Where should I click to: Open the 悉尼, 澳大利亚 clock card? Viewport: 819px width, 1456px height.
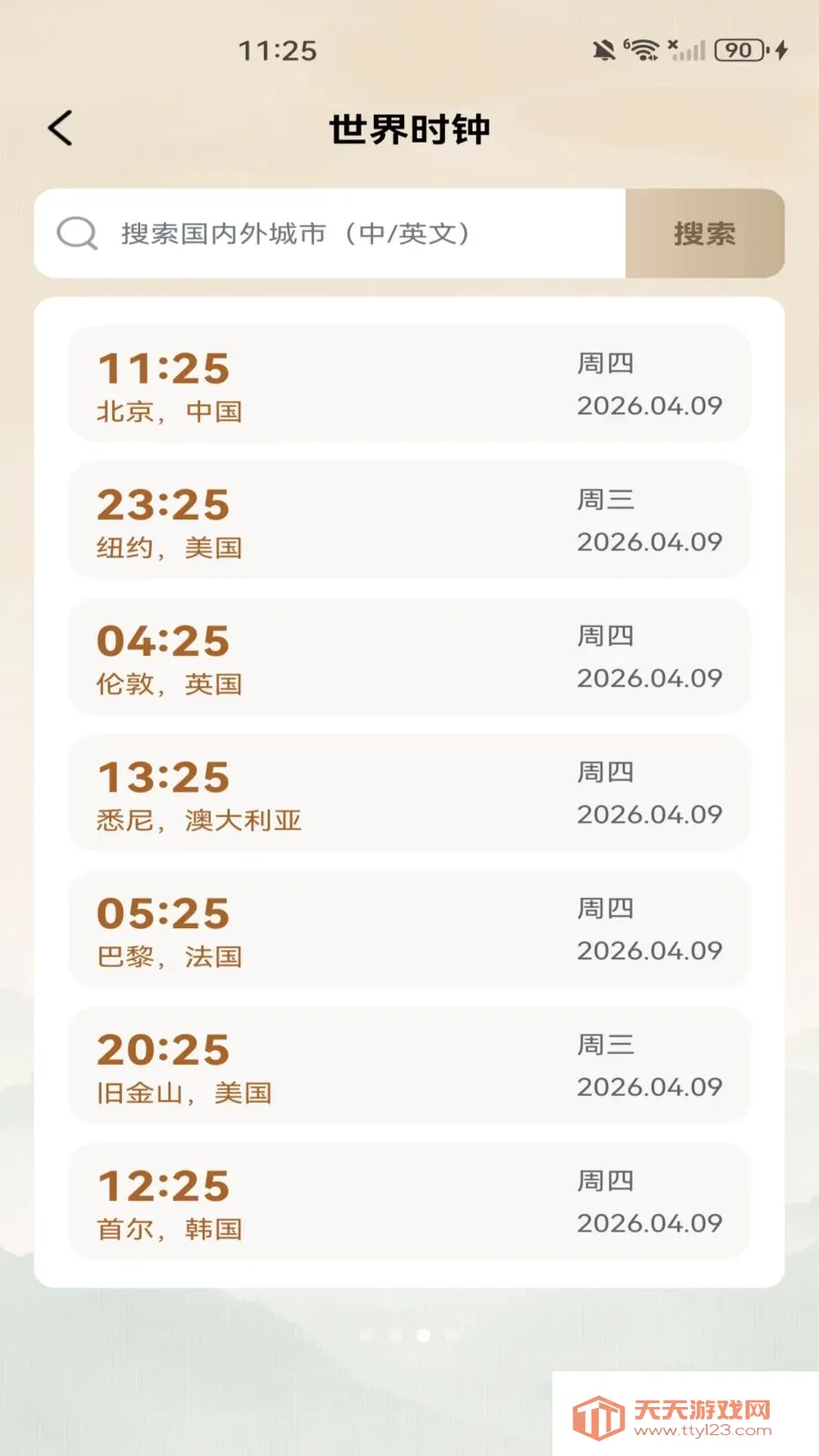click(409, 793)
